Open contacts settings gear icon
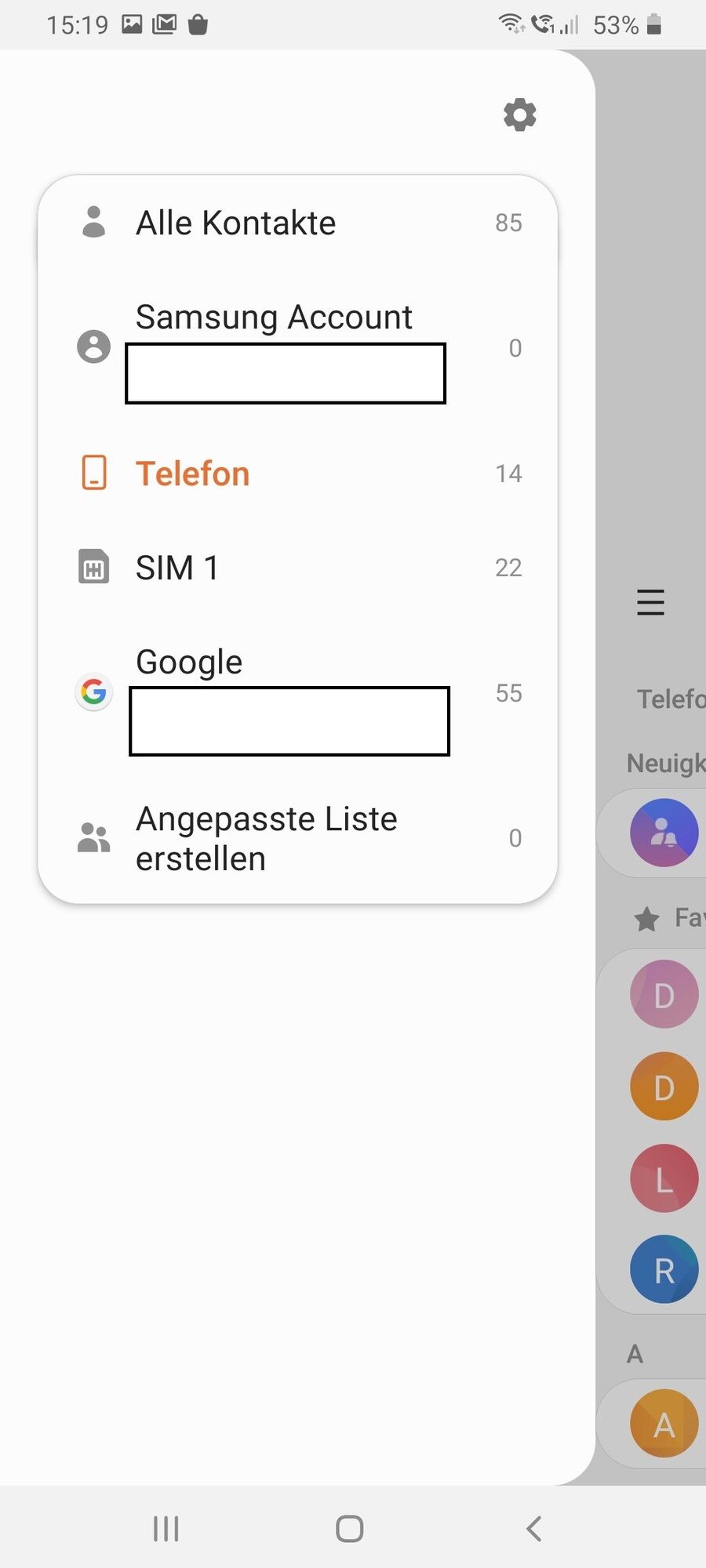The height and width of the screenshot is (1568, 706). [x=519, y=115]
